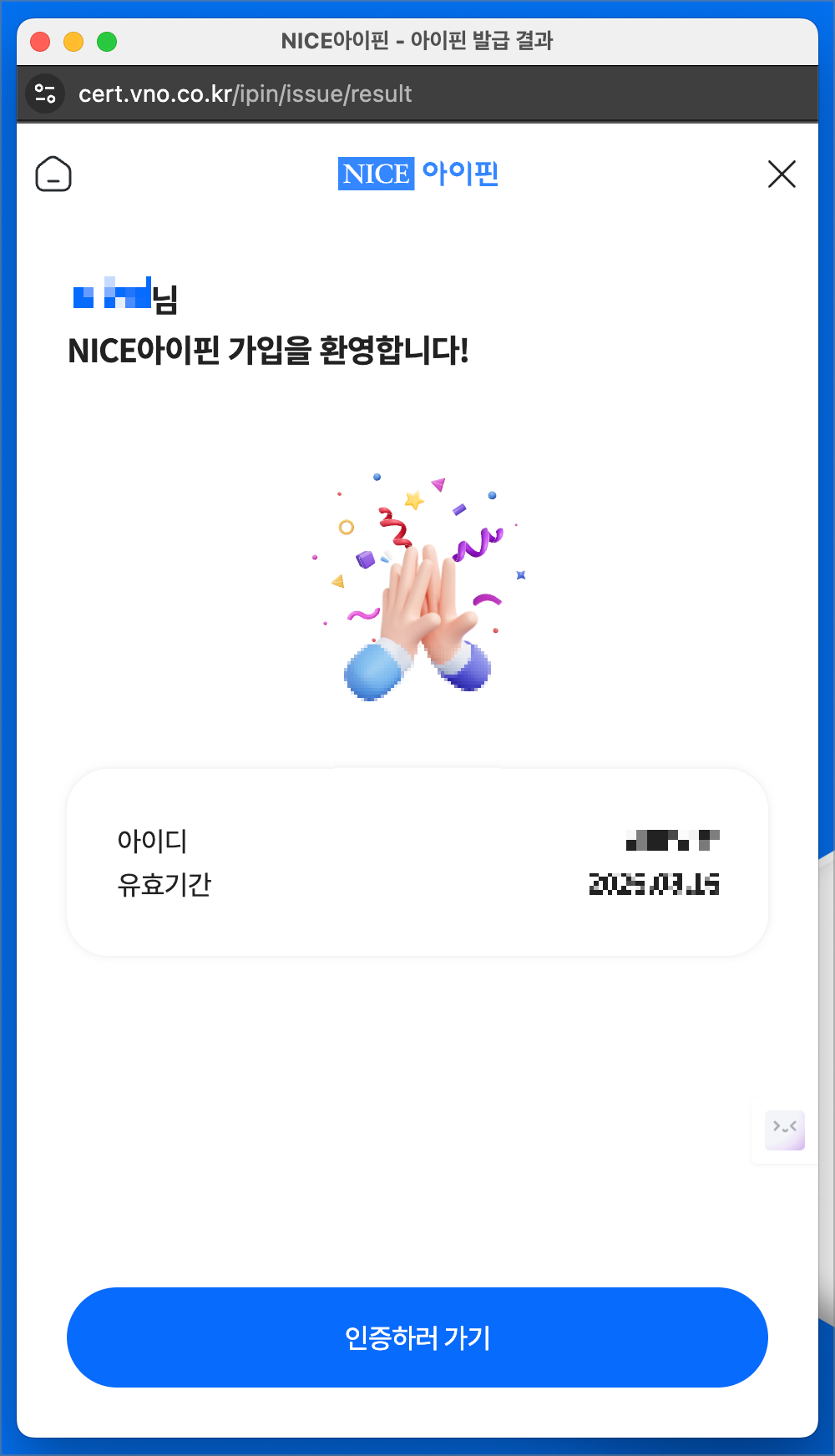Viewport: 835px width, 1456px height.
Task: Click the home icon in the top-left header
Action: pyautogui.click(x=53, y=174)
